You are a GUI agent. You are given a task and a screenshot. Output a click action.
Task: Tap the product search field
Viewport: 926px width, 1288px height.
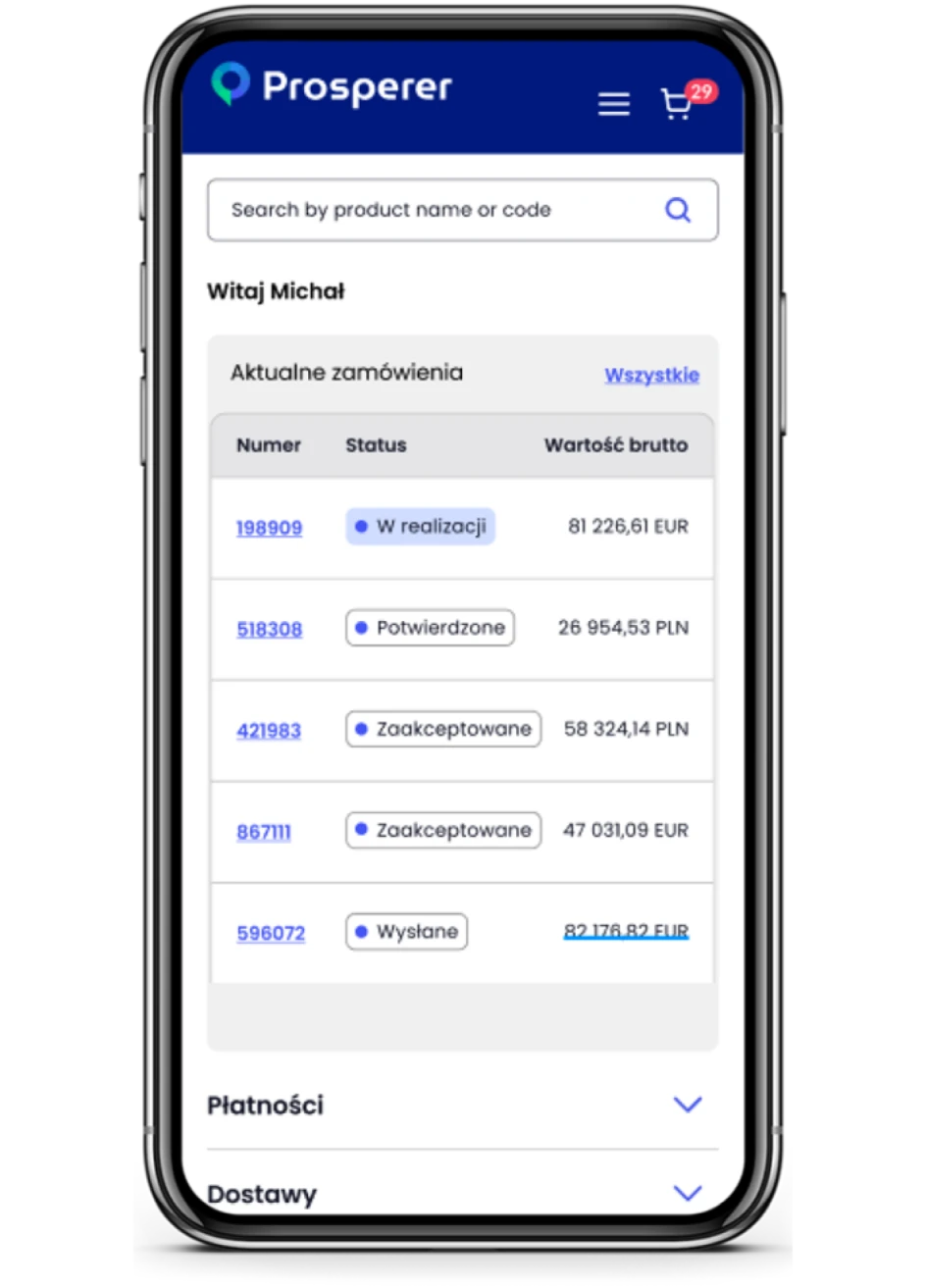tap(432, 210)
